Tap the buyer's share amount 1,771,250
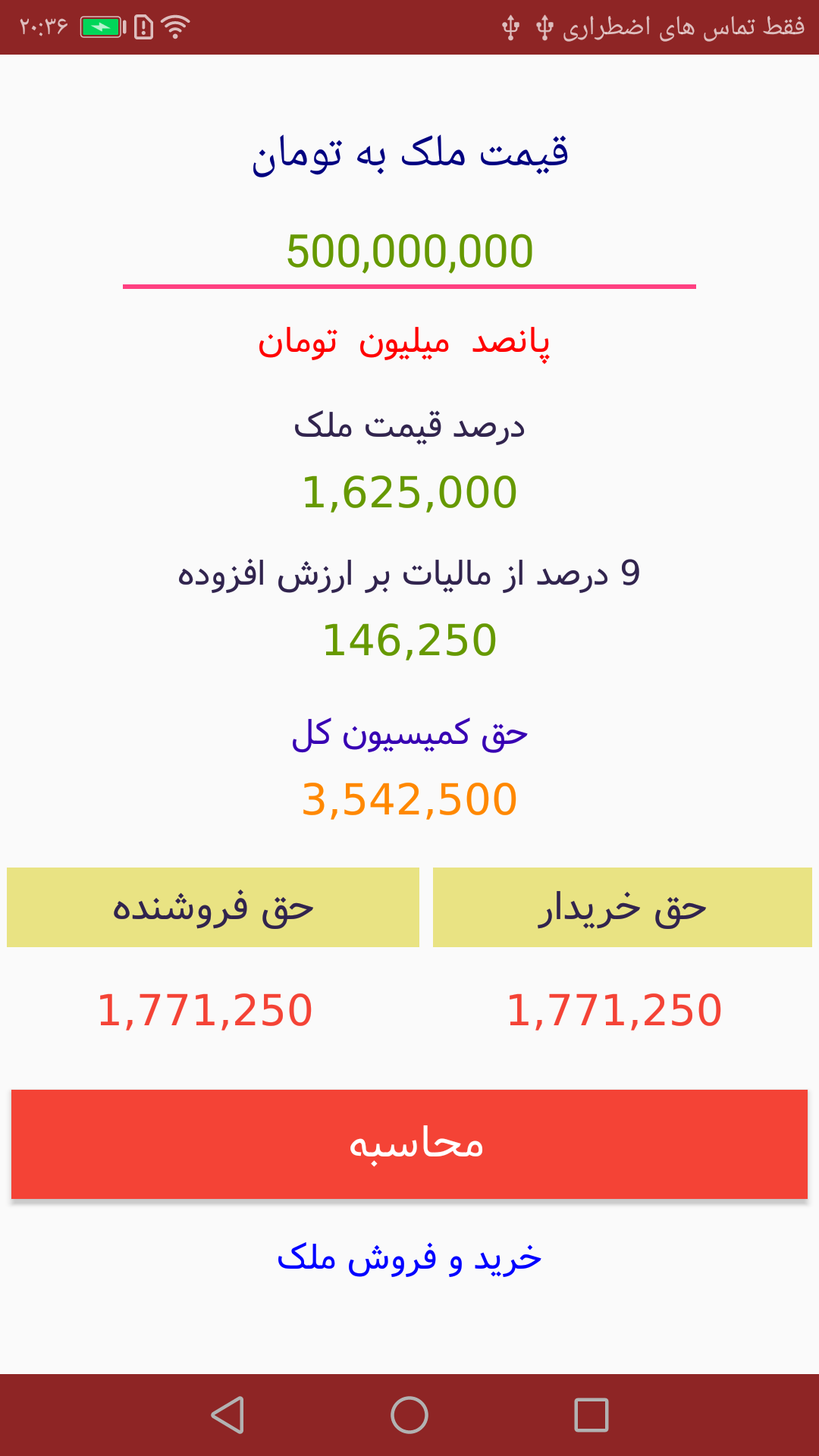The image size is (819, 1456). click(616, 1009)
